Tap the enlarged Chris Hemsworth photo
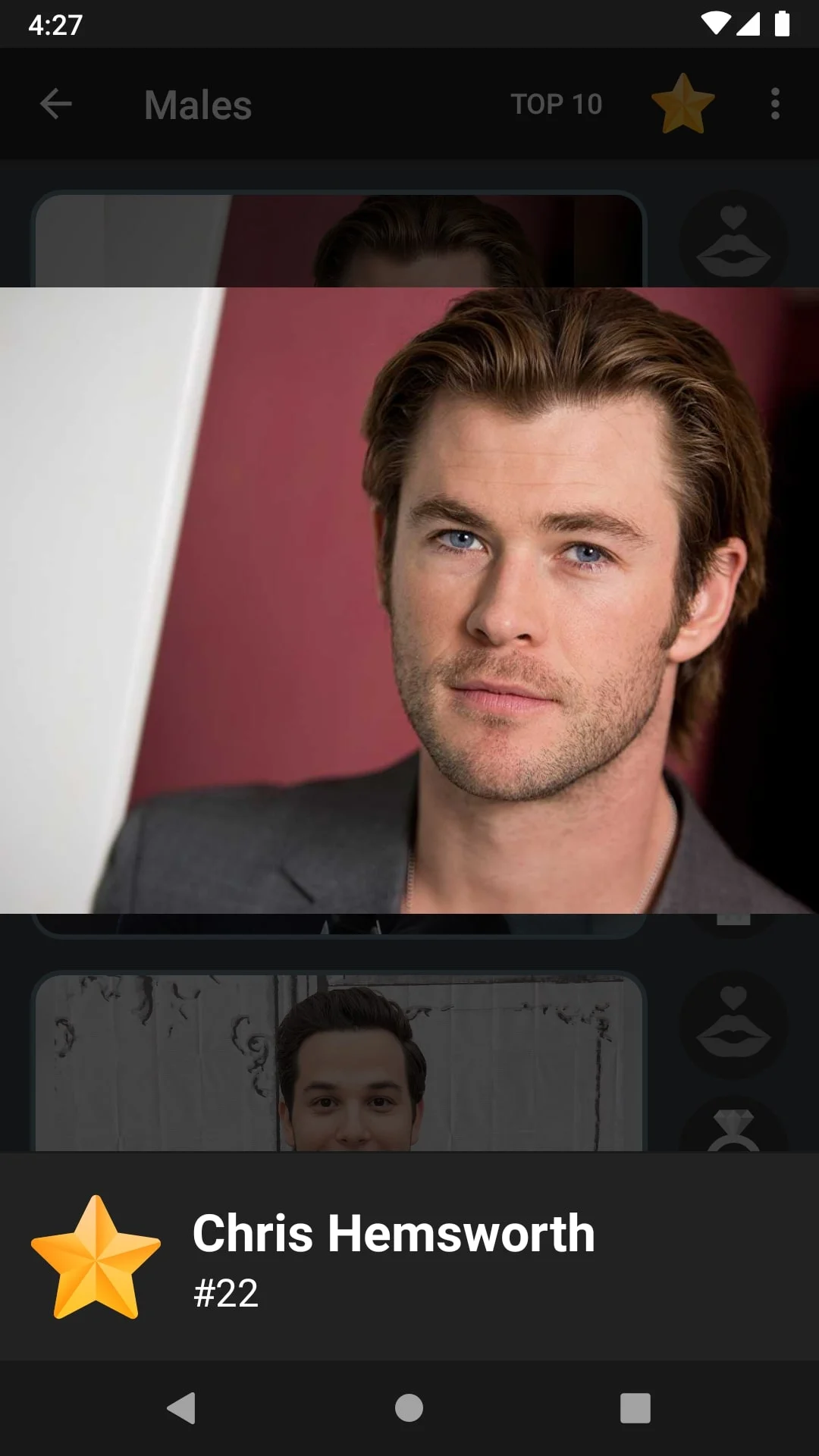The height and width of the screenshot is (1456, 819). coord(409,600)
